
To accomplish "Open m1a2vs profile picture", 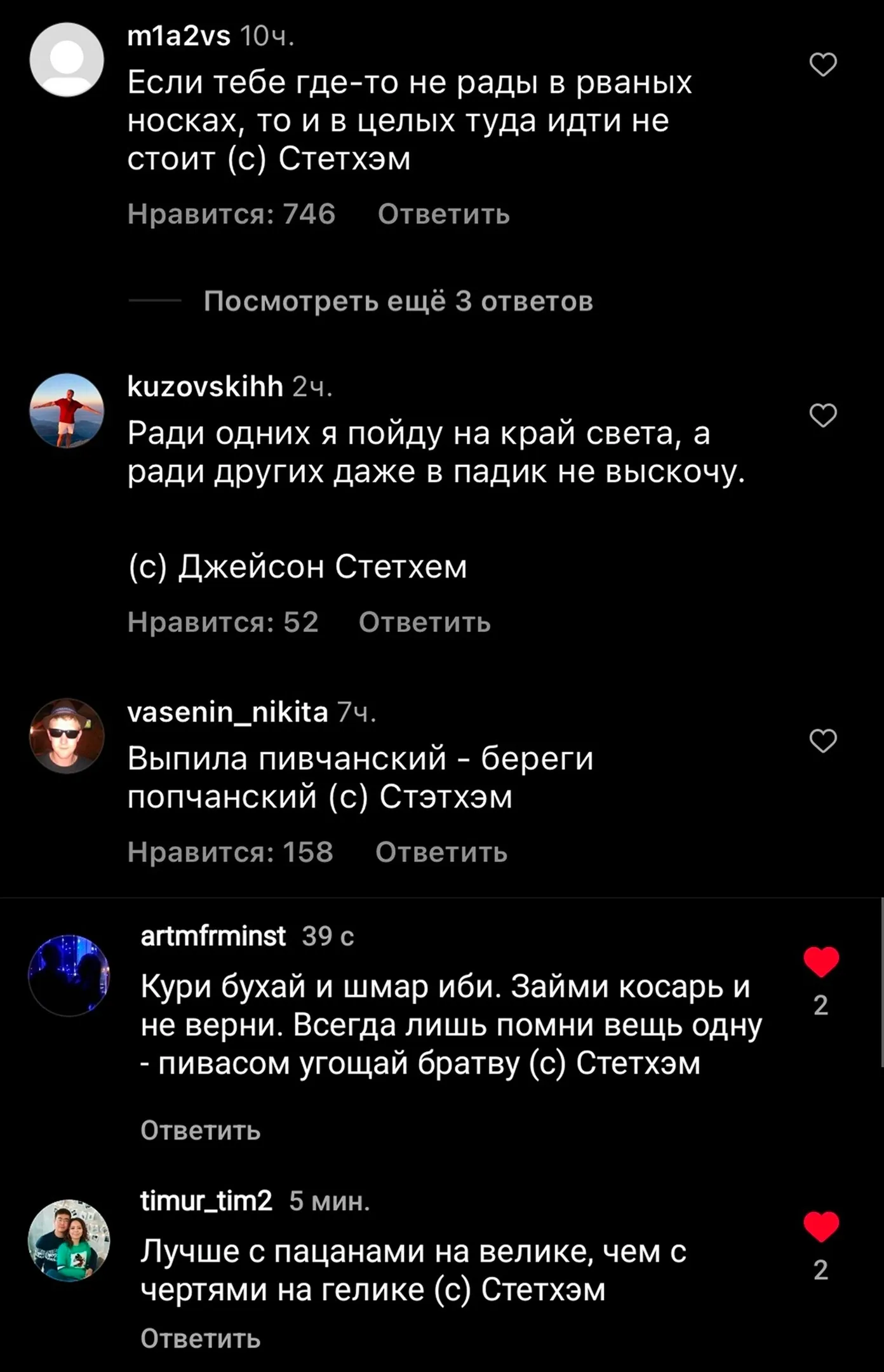I will (x=67, y=60).
